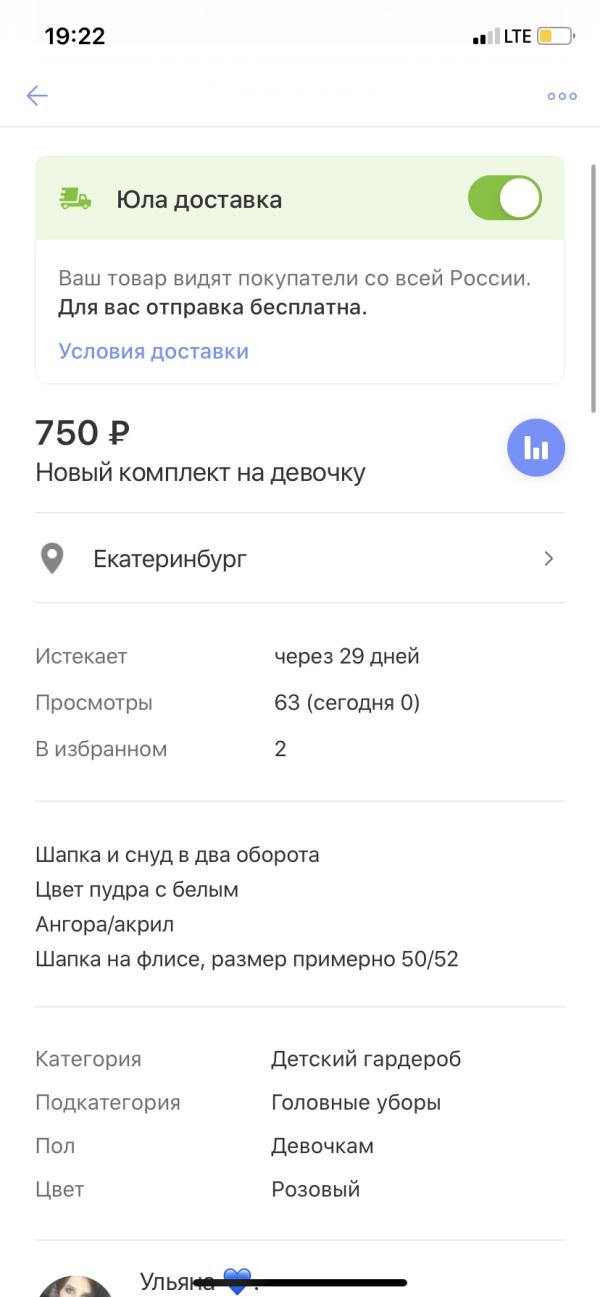Turn off the Юла доставка switch
This screenshot has width=600, height=1297.
[504, 198]
